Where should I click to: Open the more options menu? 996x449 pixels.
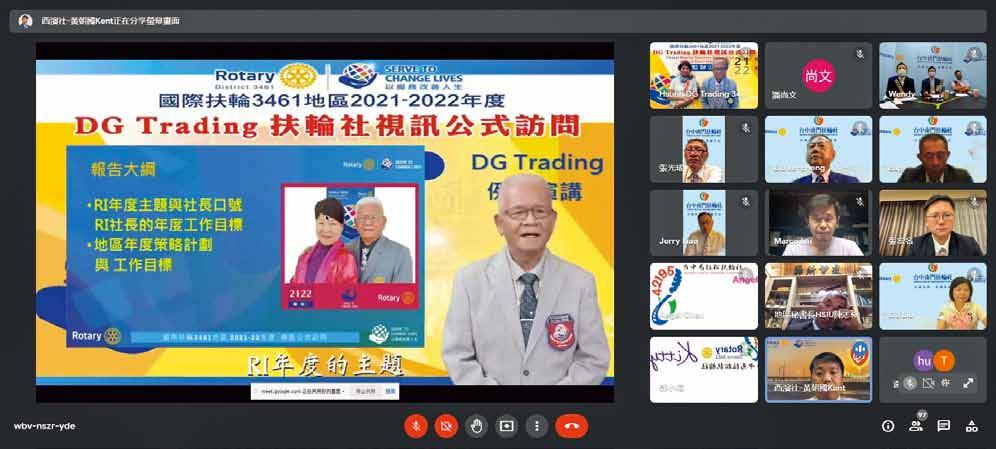537,426
